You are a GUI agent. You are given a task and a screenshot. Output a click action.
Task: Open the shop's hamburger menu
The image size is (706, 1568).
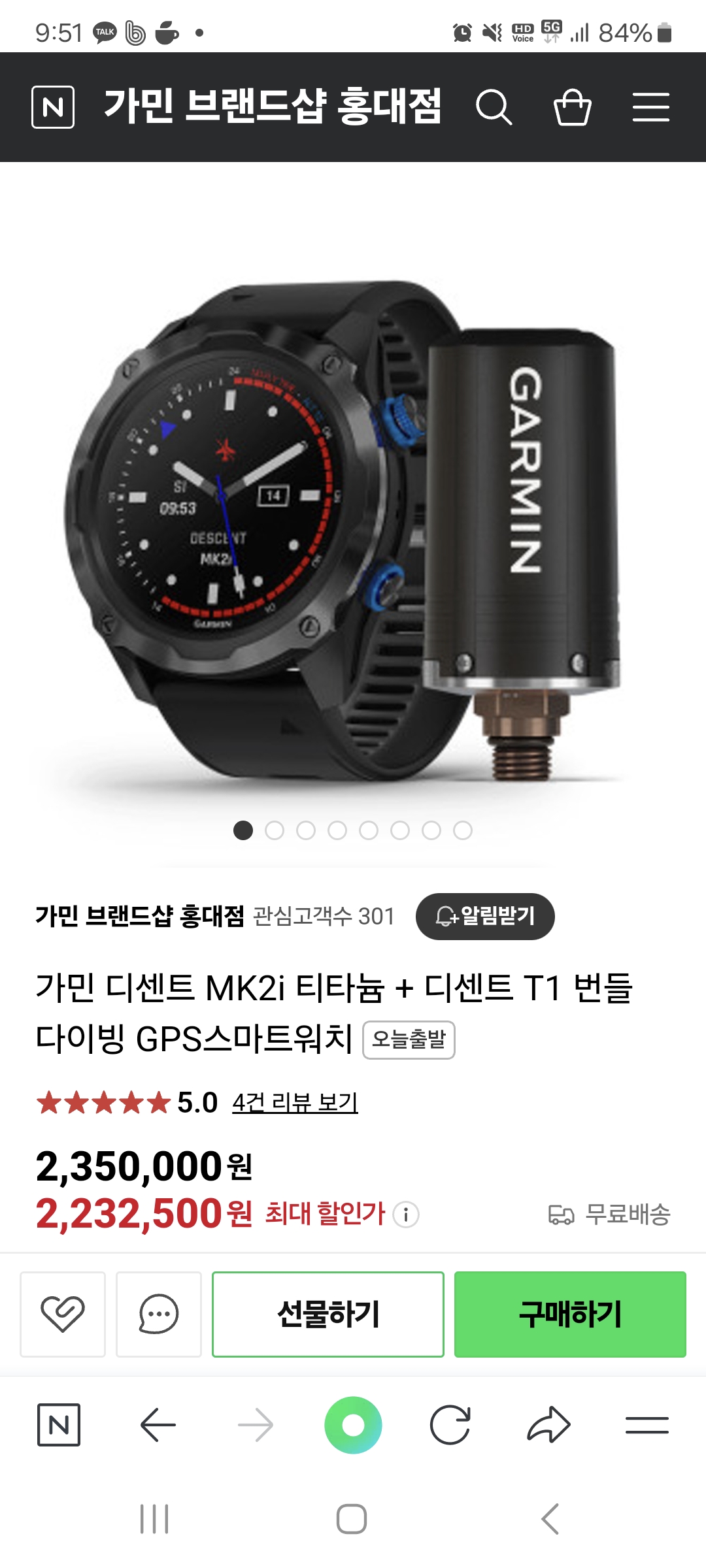pos(651,107)
